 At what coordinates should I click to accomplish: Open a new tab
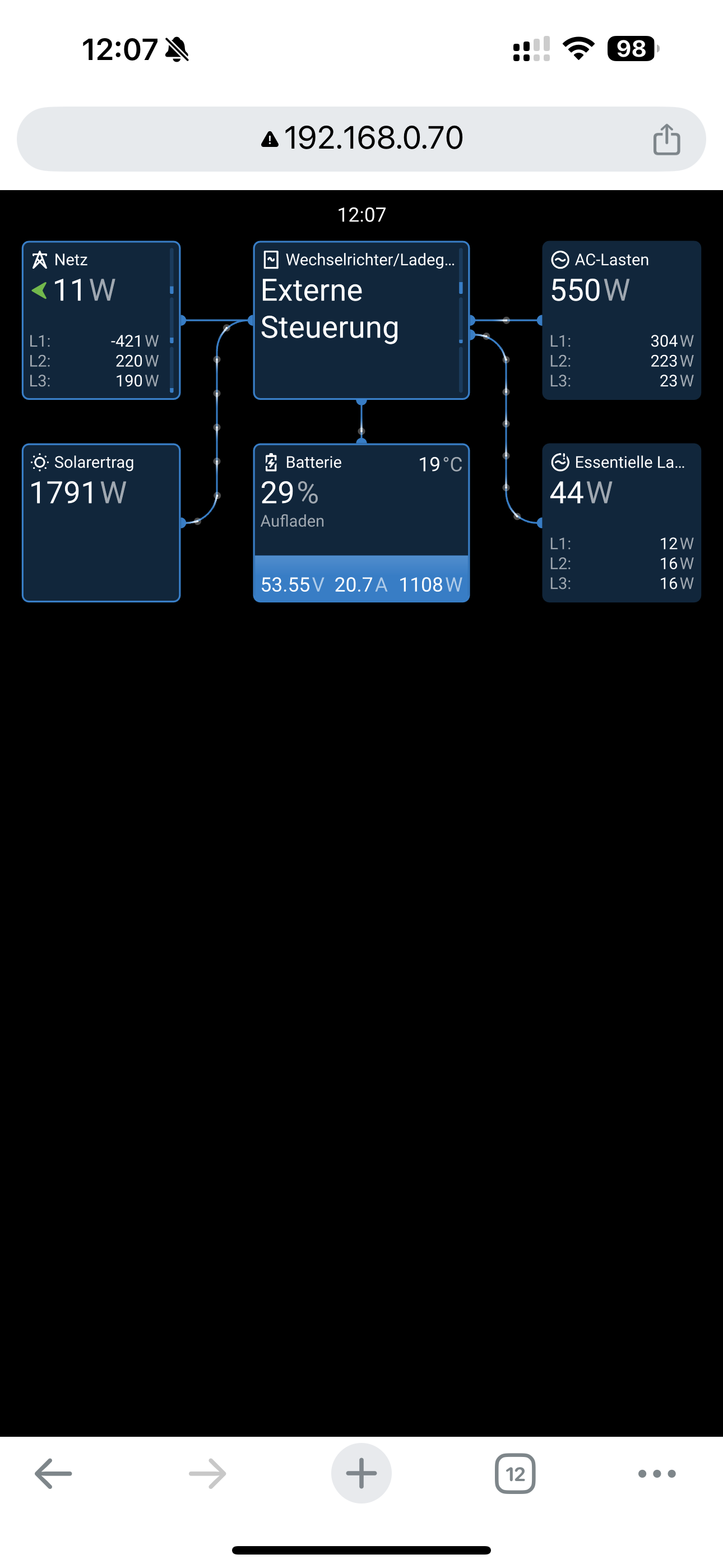(x=361, y=1474)
